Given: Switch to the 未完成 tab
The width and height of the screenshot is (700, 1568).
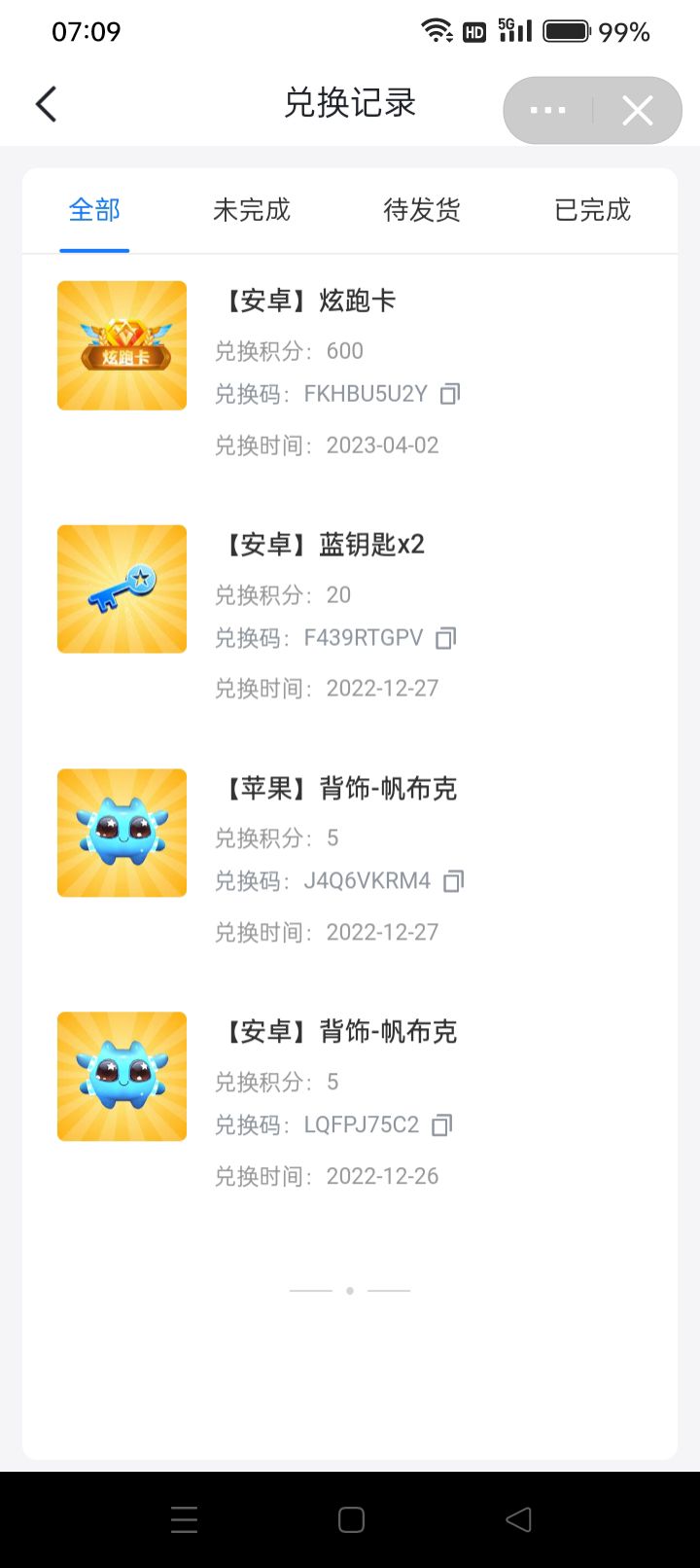Looking at the screenshot, I should pos(252,210).
